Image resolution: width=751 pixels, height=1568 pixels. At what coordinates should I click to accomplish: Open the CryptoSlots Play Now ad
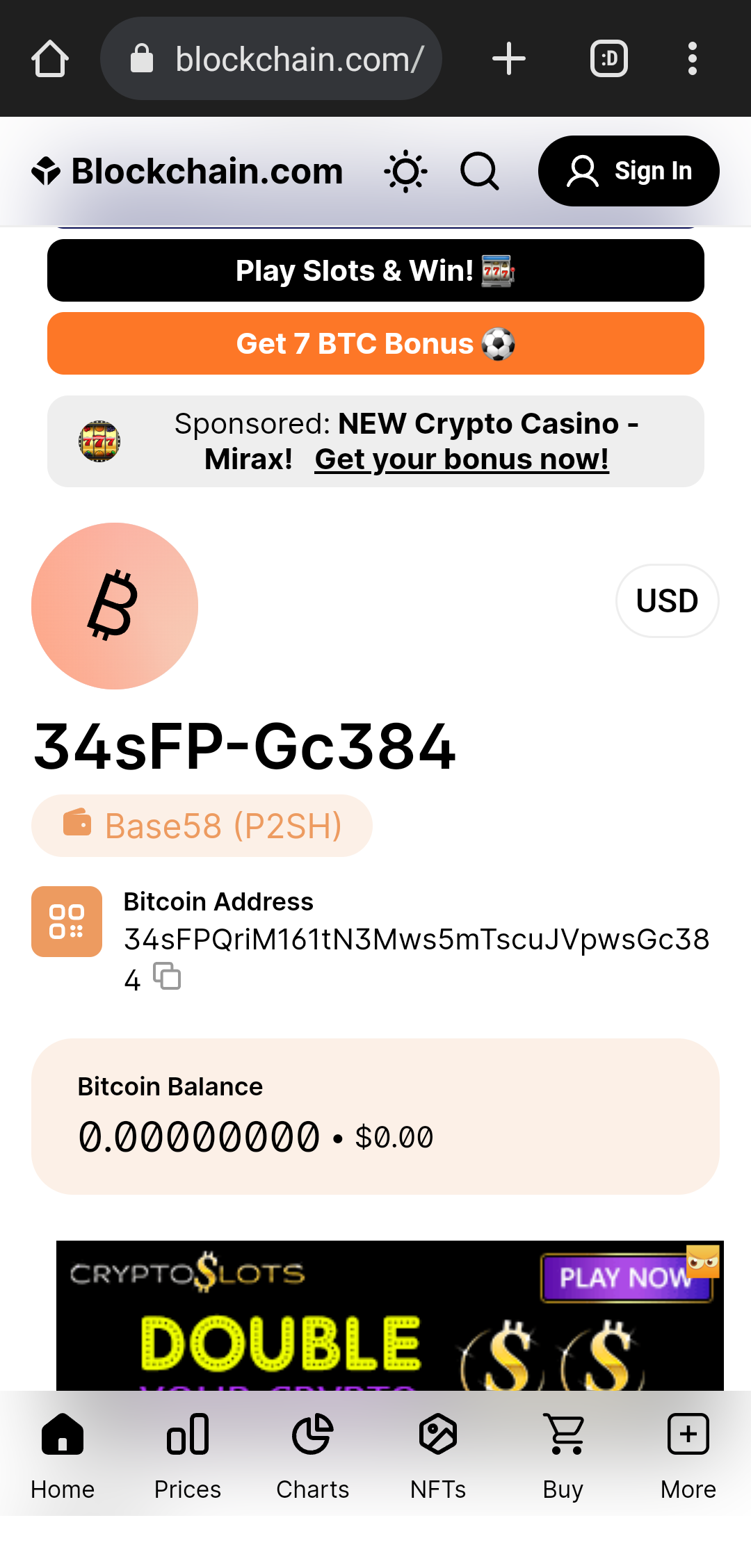point(626,1277)
